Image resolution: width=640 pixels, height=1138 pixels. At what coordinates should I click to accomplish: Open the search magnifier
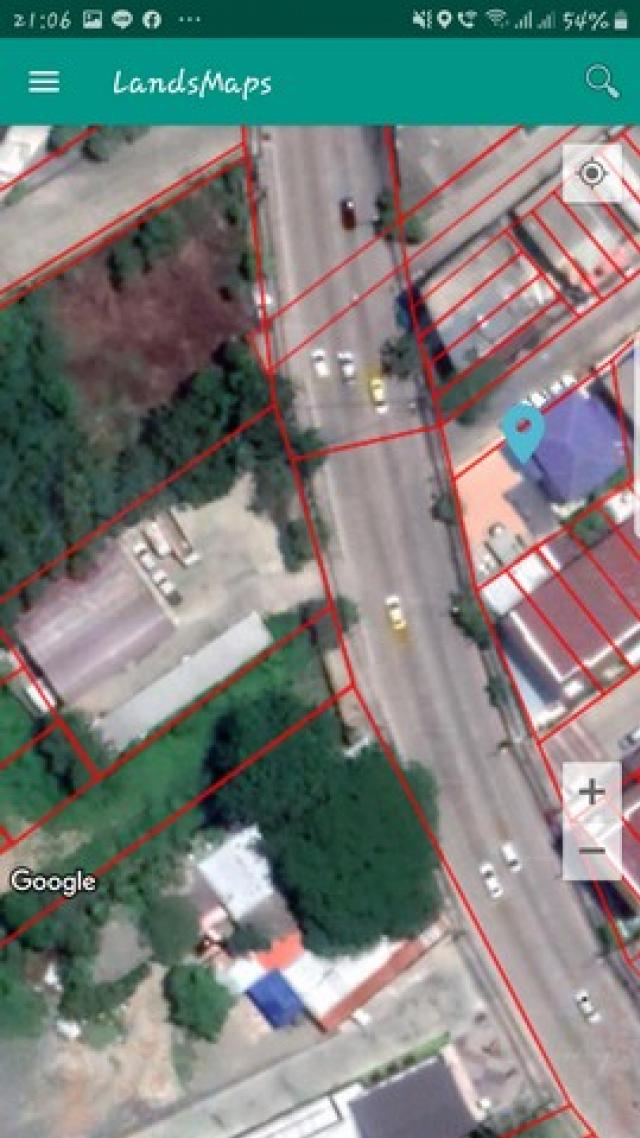(602, 82)
